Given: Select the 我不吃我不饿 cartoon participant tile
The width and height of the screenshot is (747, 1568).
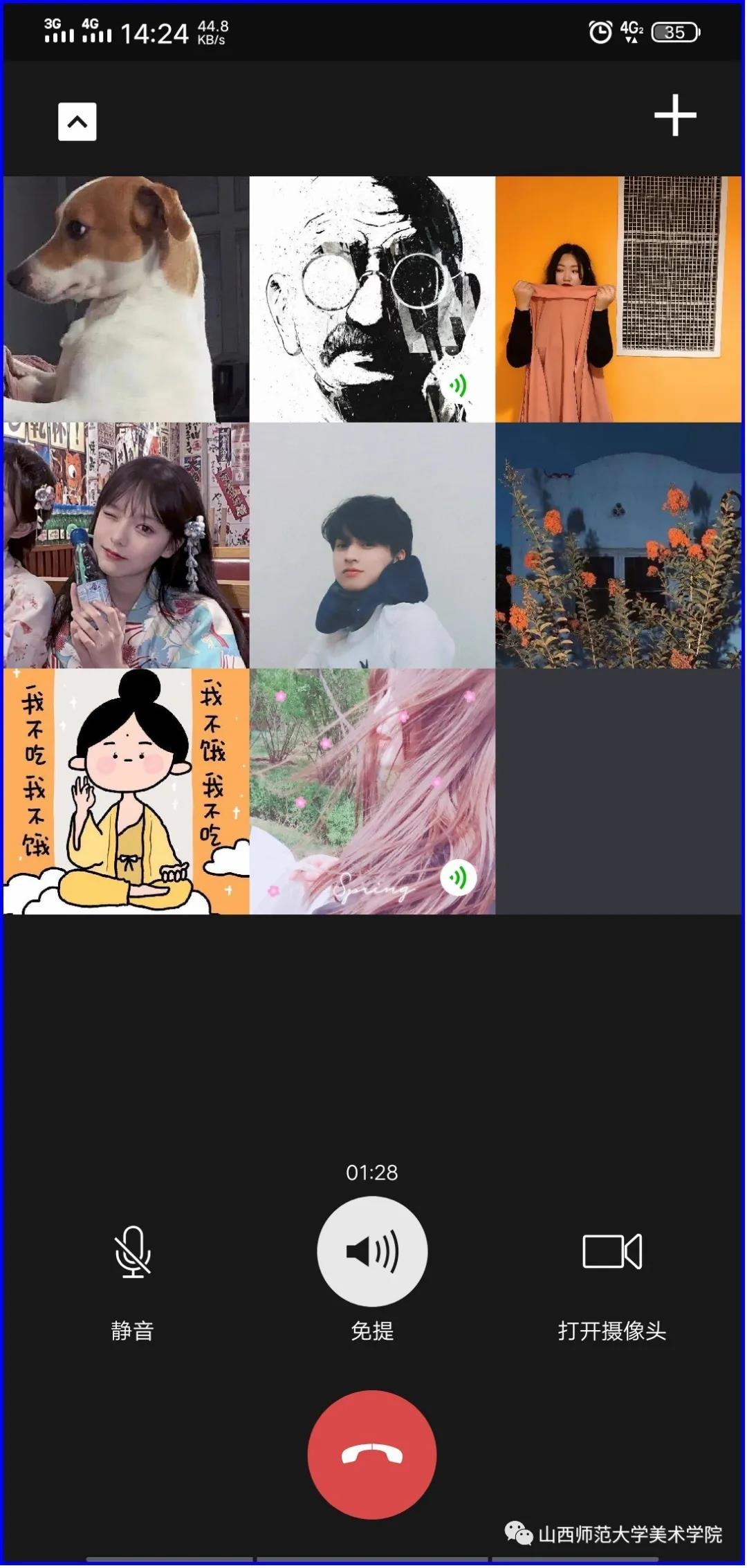Looking at the screenshot, I should click(x=126, y=791).
